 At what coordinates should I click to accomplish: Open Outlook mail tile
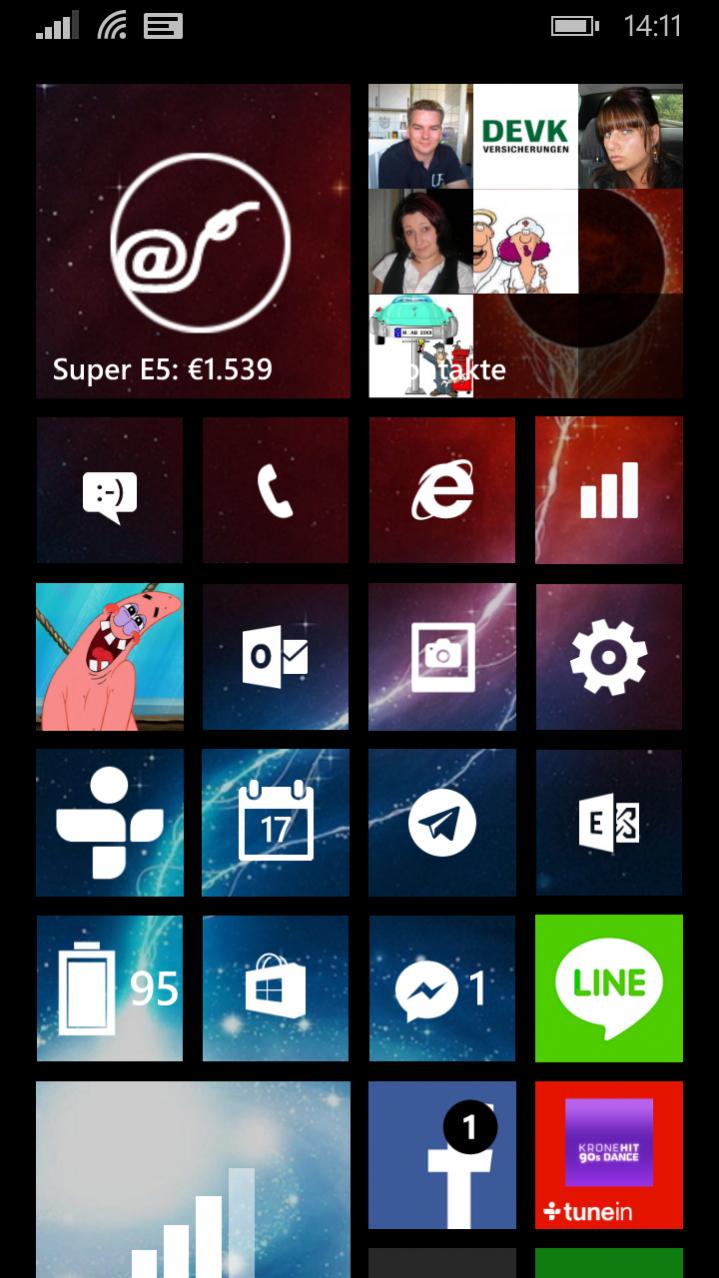coord(275,656)
